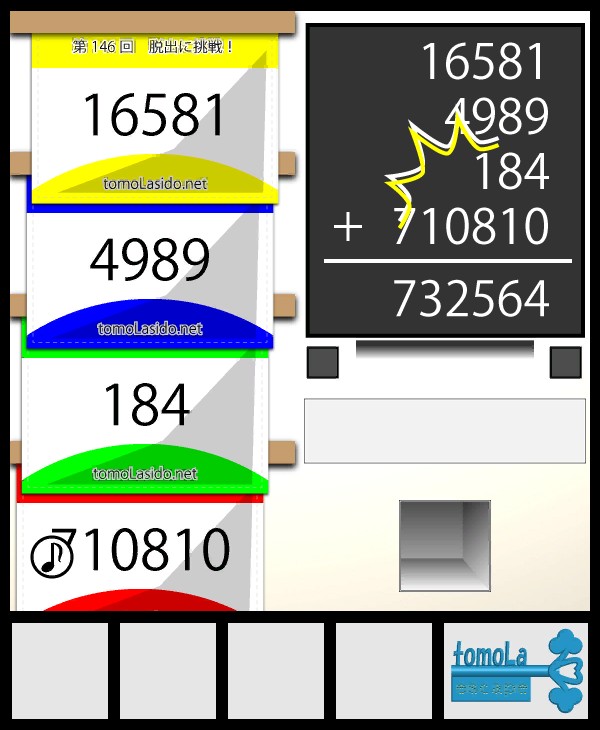Tap the left gray square under blackboard
600x730 pixels.
322,362
